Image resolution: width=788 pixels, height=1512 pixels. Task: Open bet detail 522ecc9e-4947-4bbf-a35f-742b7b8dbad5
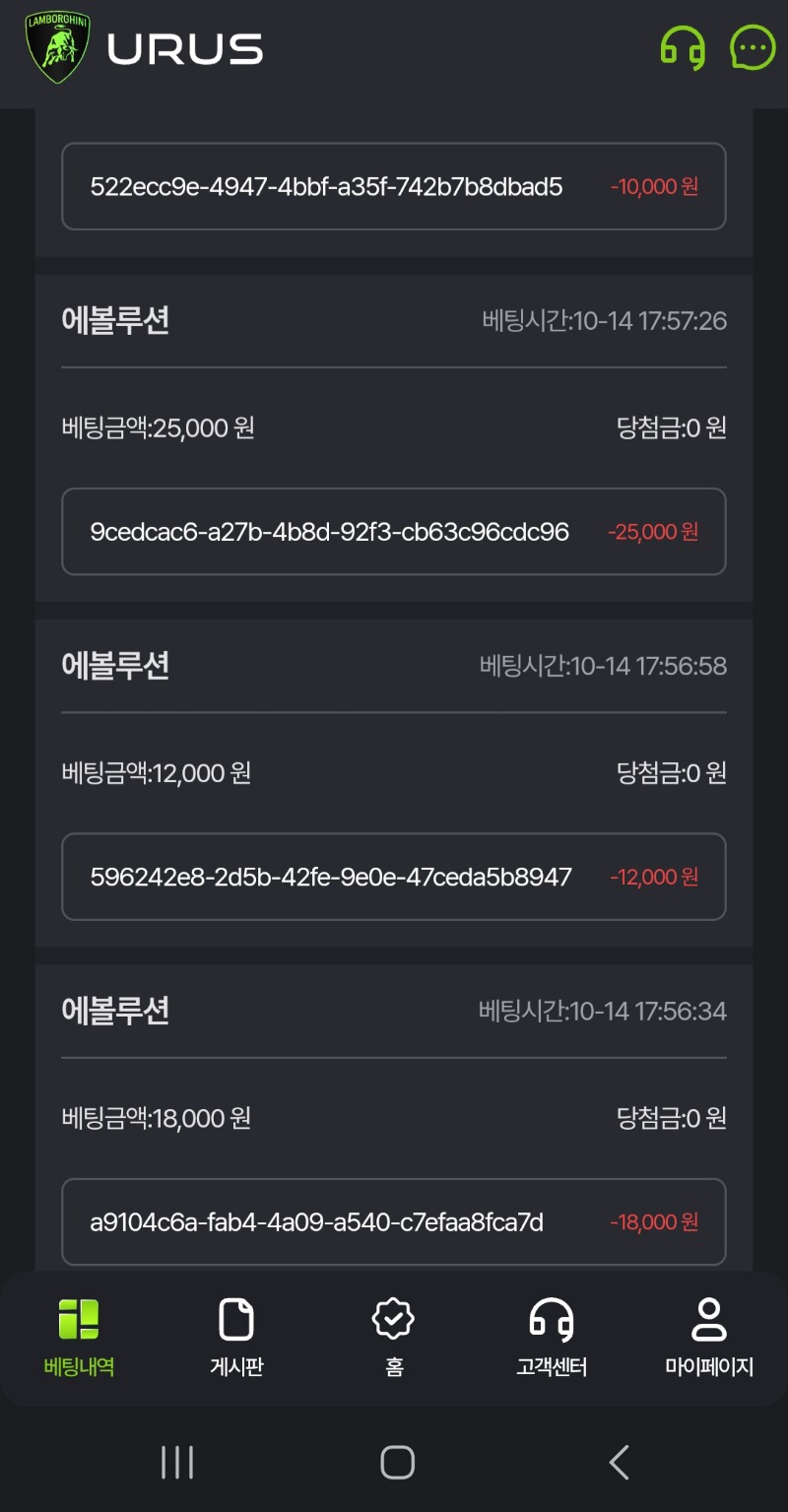tap(394, 186)
